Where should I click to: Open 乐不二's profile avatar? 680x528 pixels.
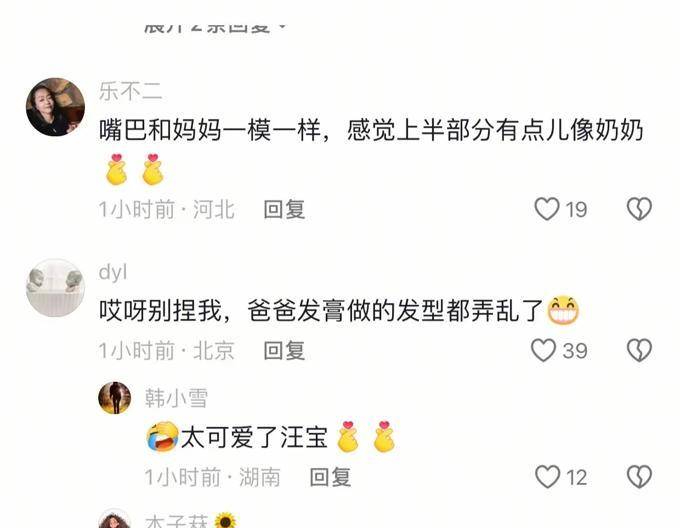pos(54,107)
